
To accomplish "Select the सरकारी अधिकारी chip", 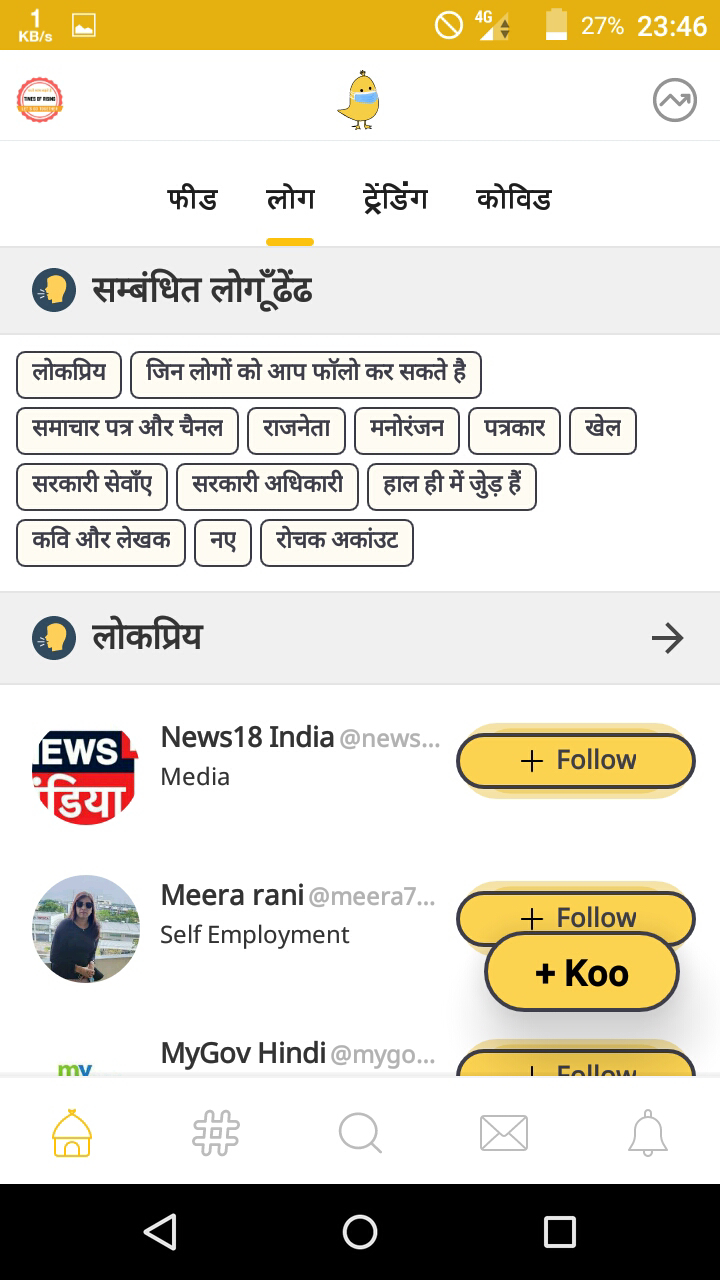I will coord(267,486).
